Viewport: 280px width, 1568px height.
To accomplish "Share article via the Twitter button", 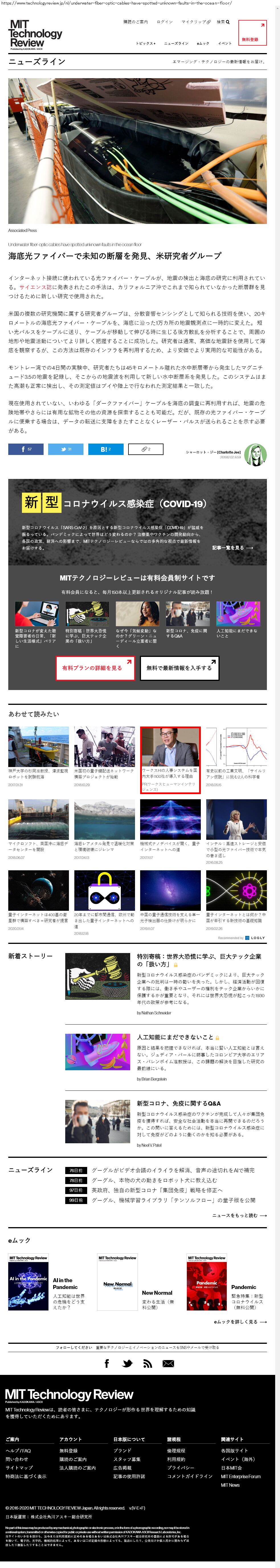I will pyautogui.click(x=66, y=449).
